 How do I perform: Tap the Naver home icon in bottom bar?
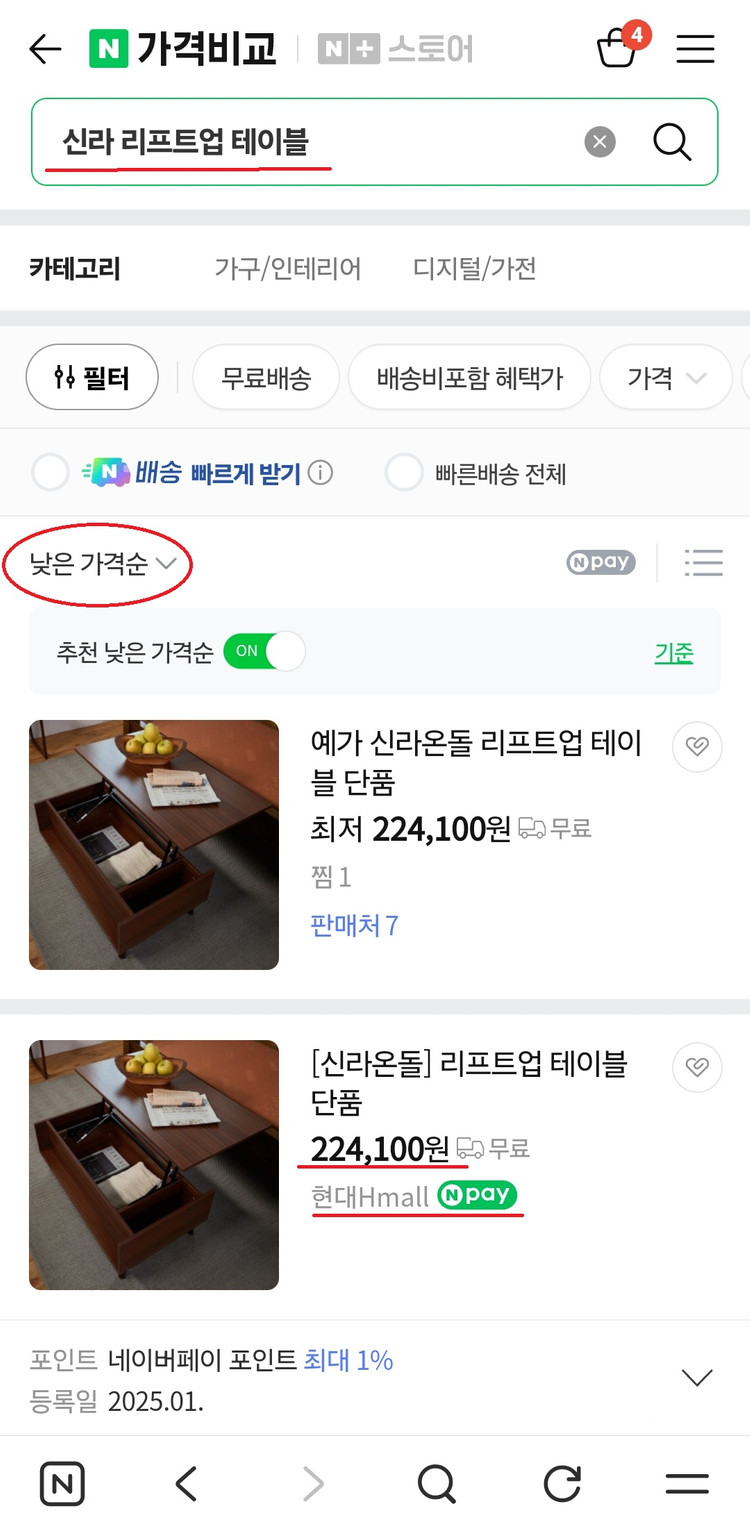(61, 1484)
